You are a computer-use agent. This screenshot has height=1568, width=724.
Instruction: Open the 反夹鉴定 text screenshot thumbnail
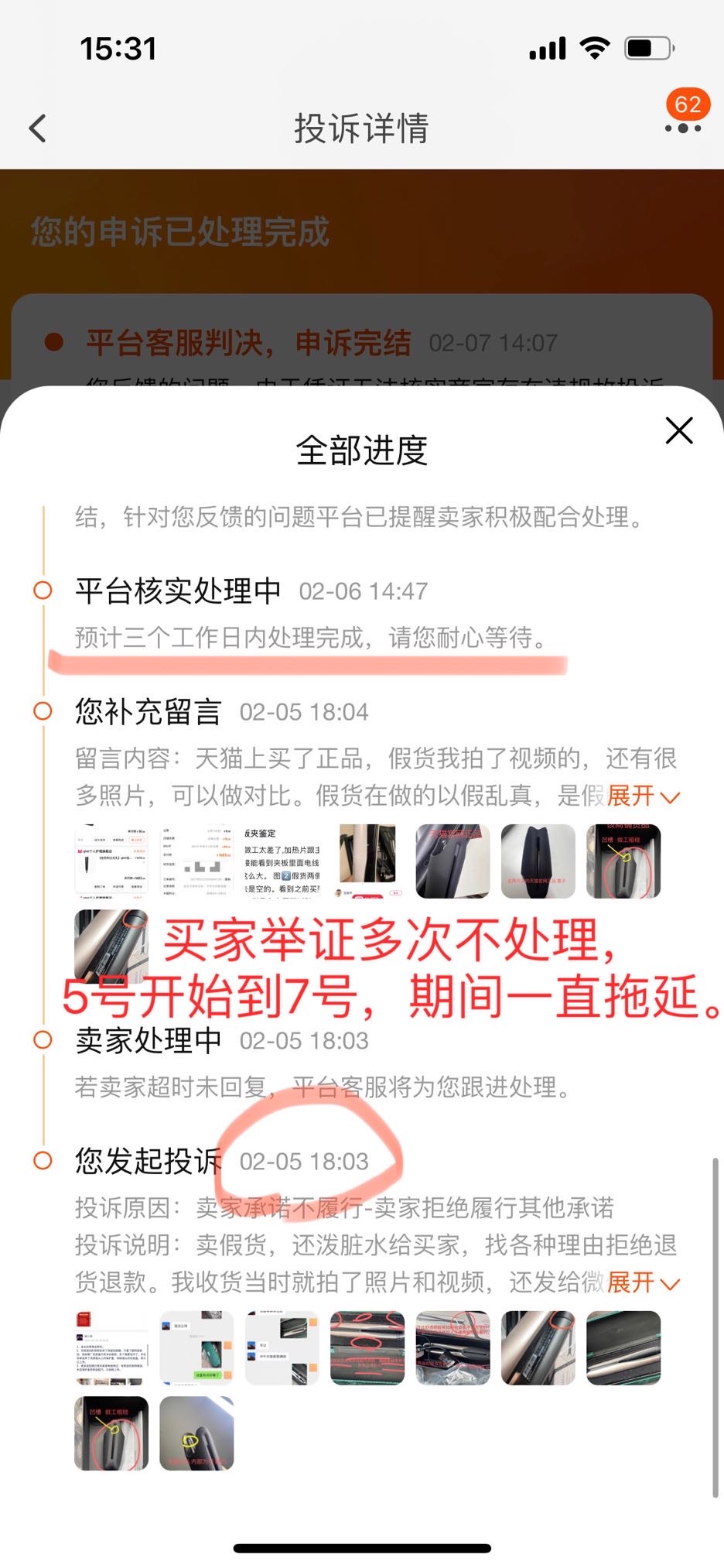(x=282, y=861)
